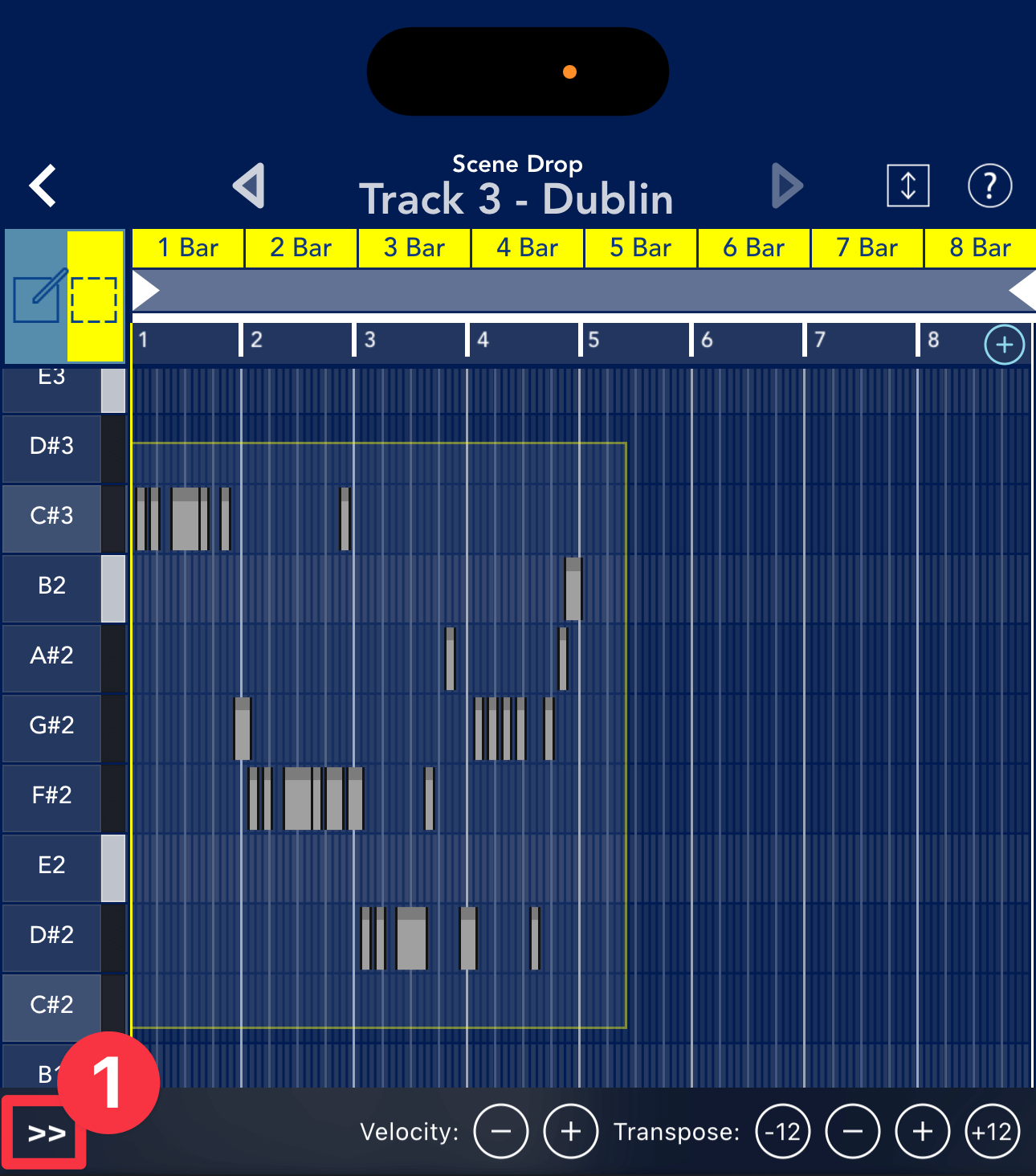This screenshot has width=1036, height=1176.
Task: Set pattern length to 8 Bar
Action: tap(980, 248)
